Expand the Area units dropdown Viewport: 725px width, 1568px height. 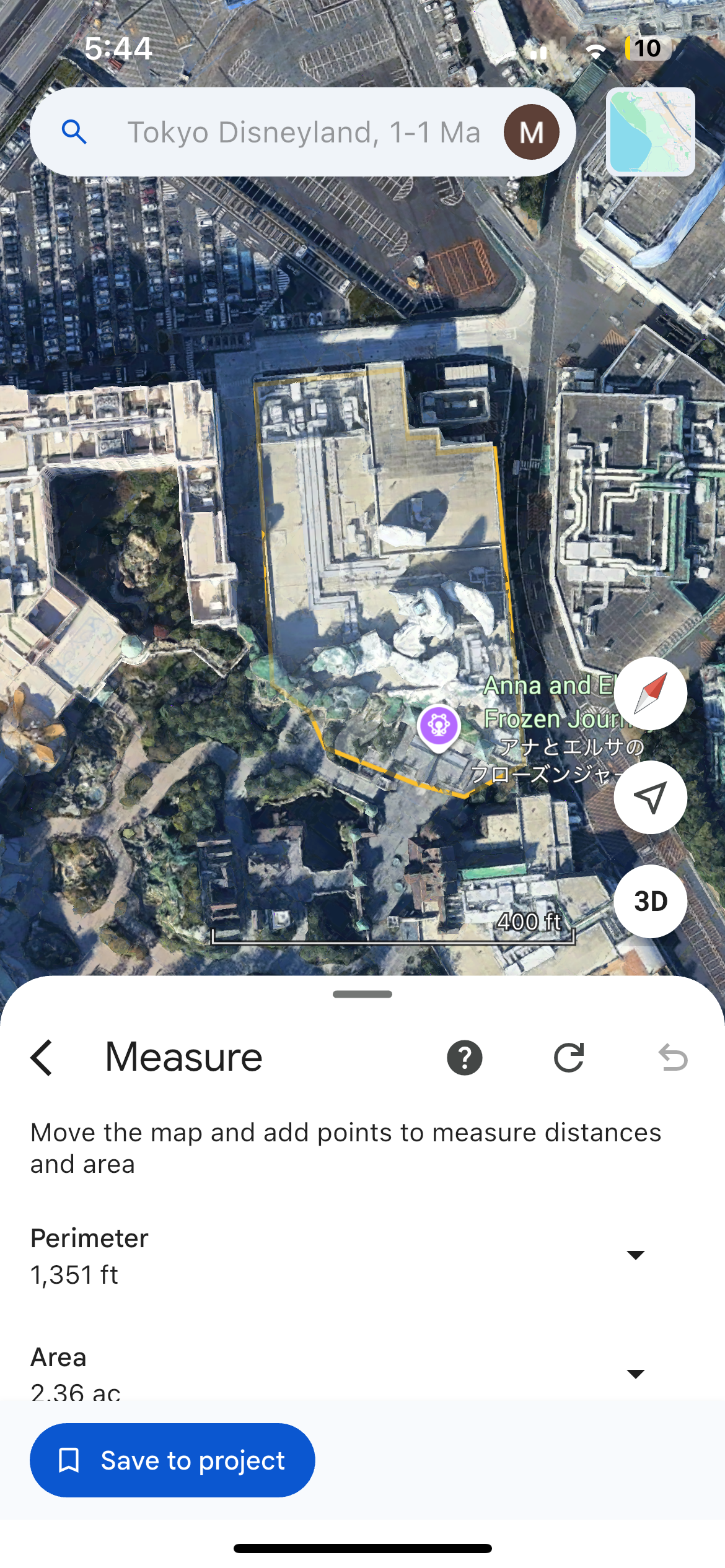(x=635, y=1374)
